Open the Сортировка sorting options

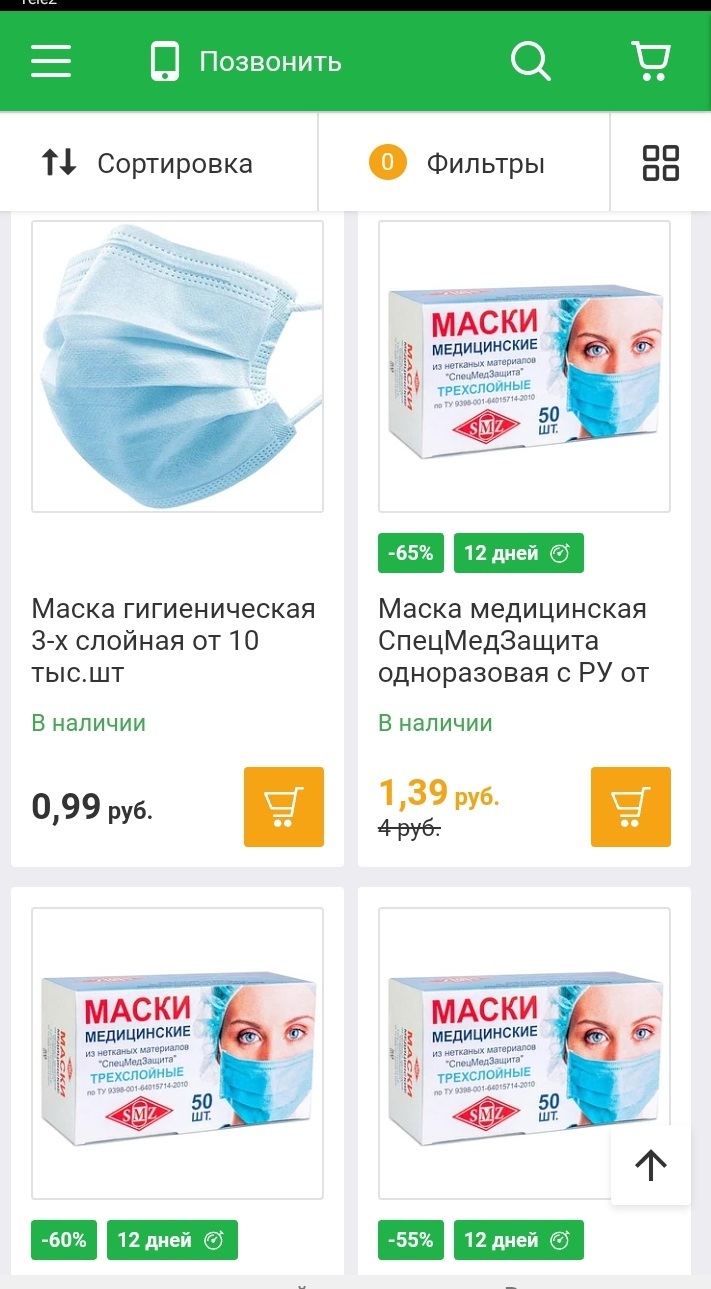[x=147, y=163]
